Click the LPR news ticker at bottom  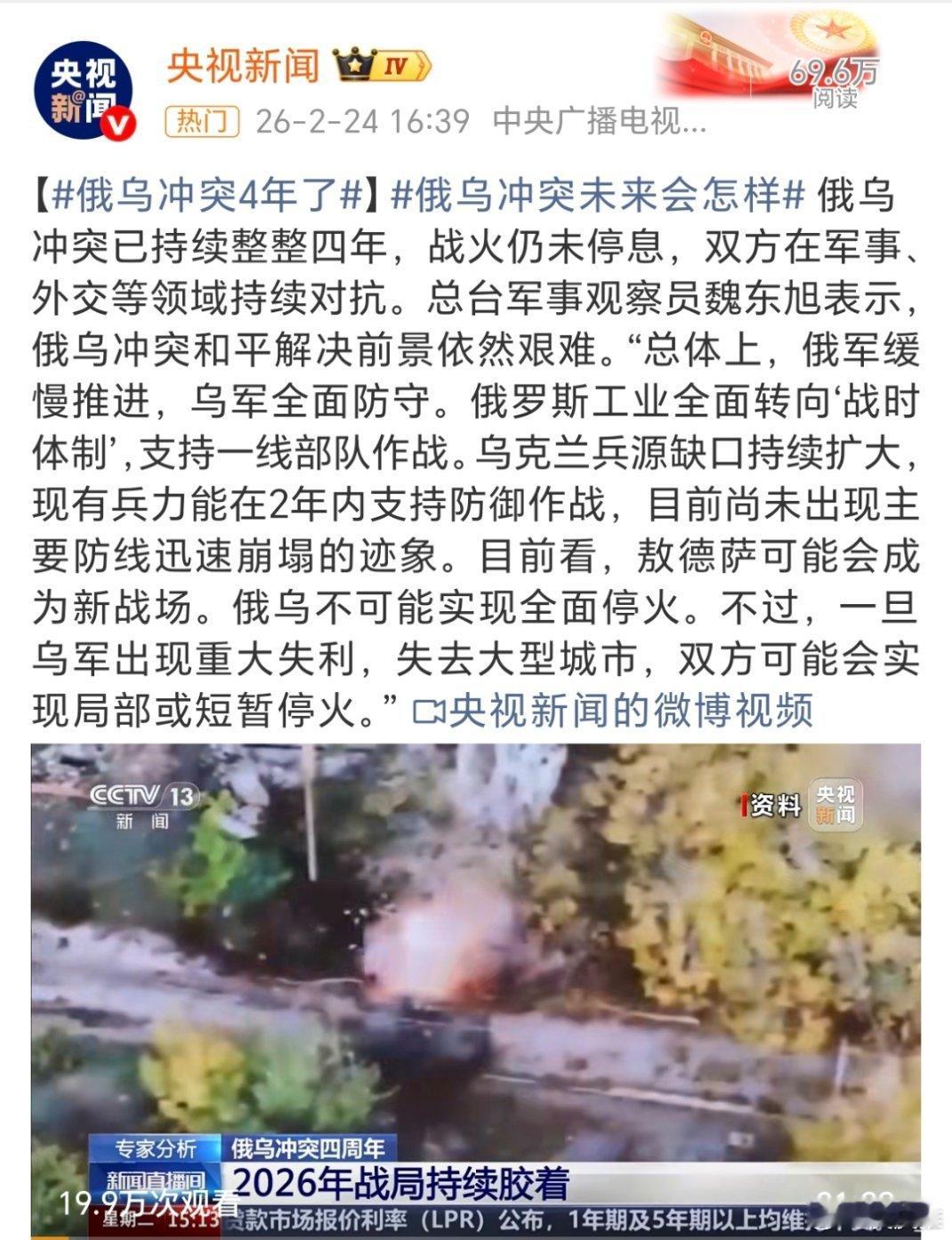[534, 1221]
